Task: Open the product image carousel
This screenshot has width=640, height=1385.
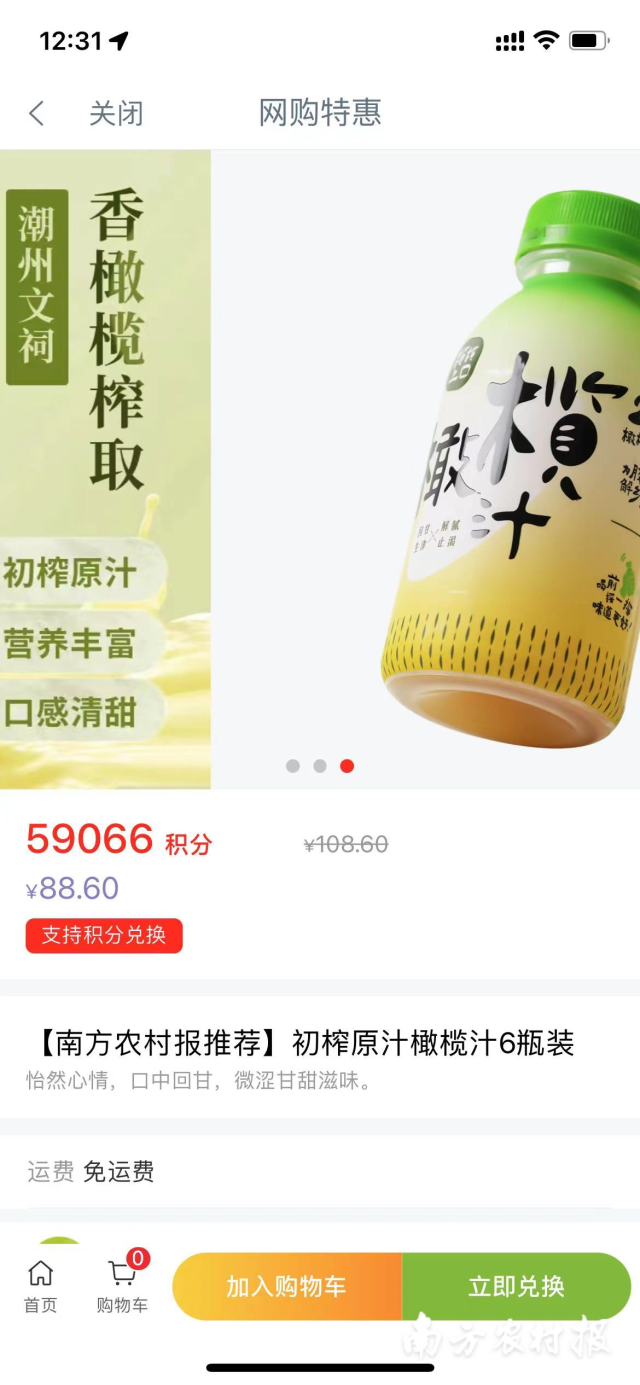Action: 320,470
